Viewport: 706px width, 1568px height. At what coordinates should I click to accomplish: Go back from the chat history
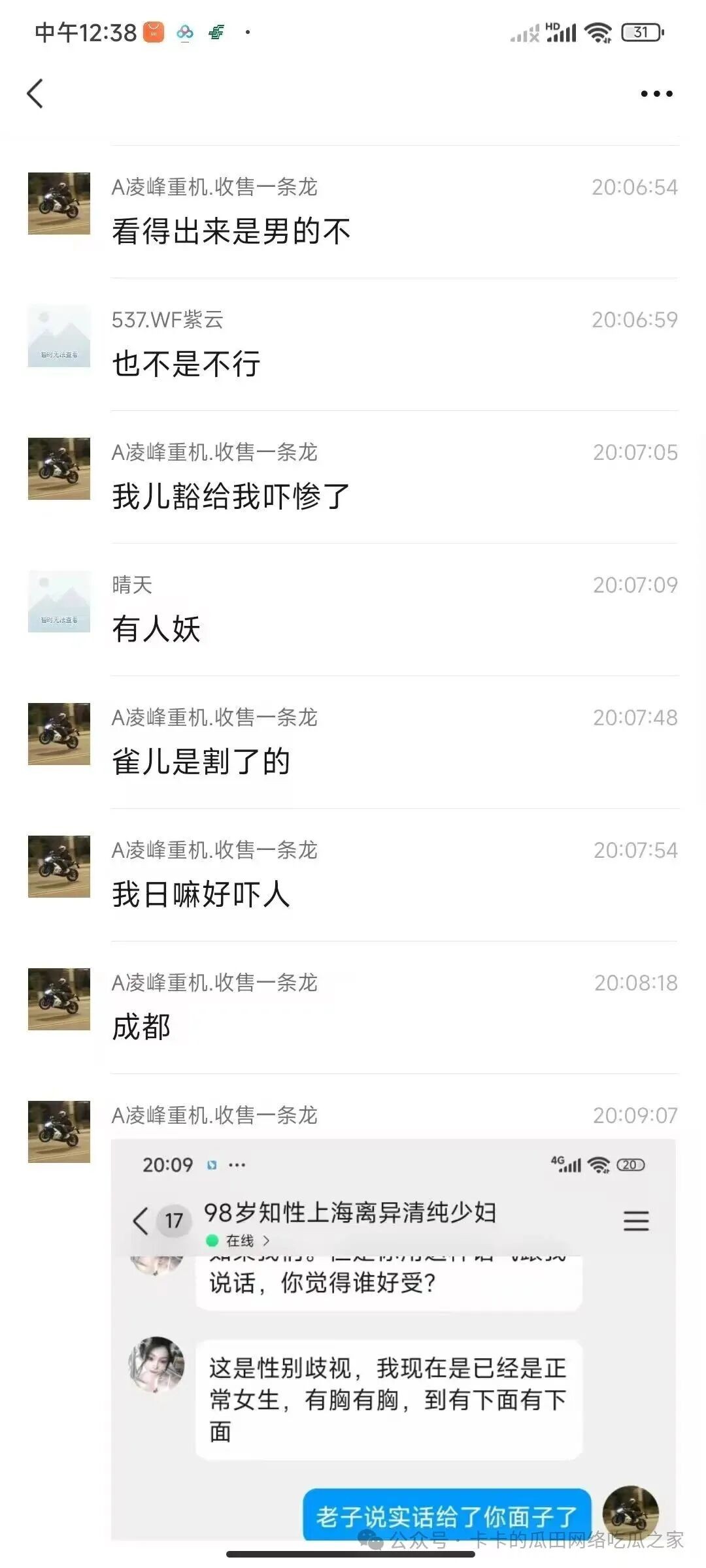click(35, 93)
